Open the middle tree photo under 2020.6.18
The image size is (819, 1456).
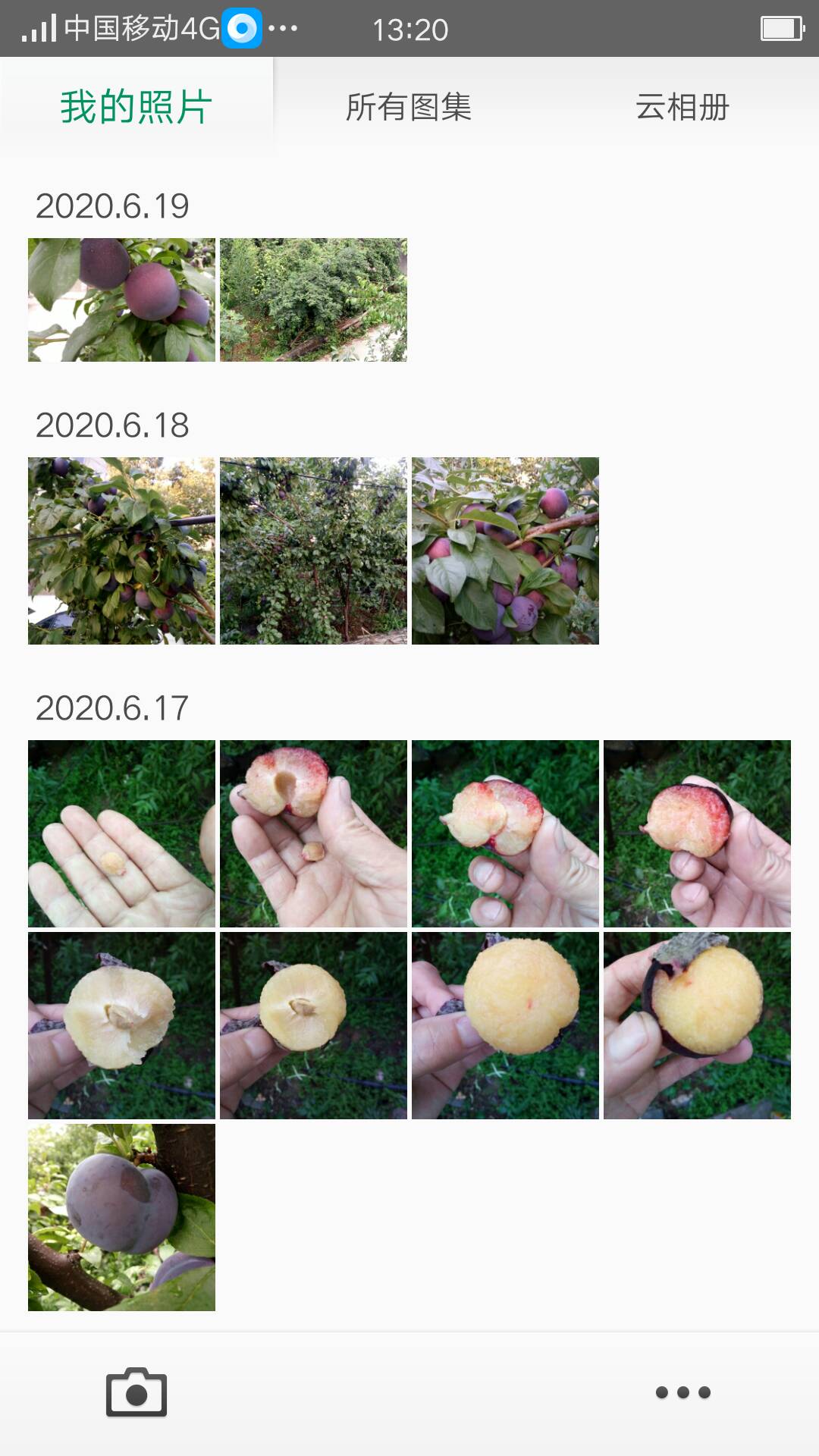(313, 551)
